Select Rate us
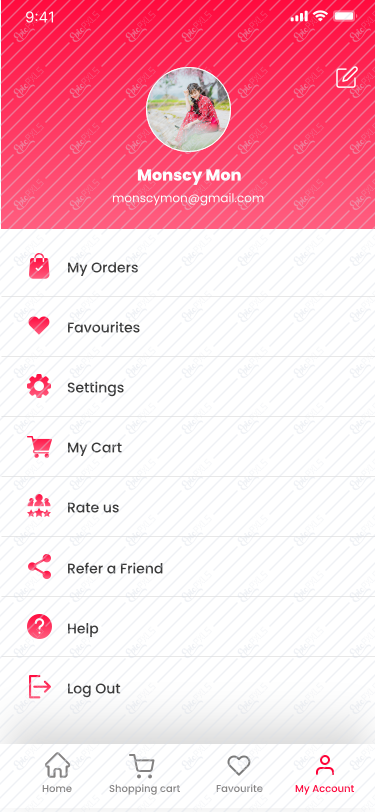 [x=188, y=508]
